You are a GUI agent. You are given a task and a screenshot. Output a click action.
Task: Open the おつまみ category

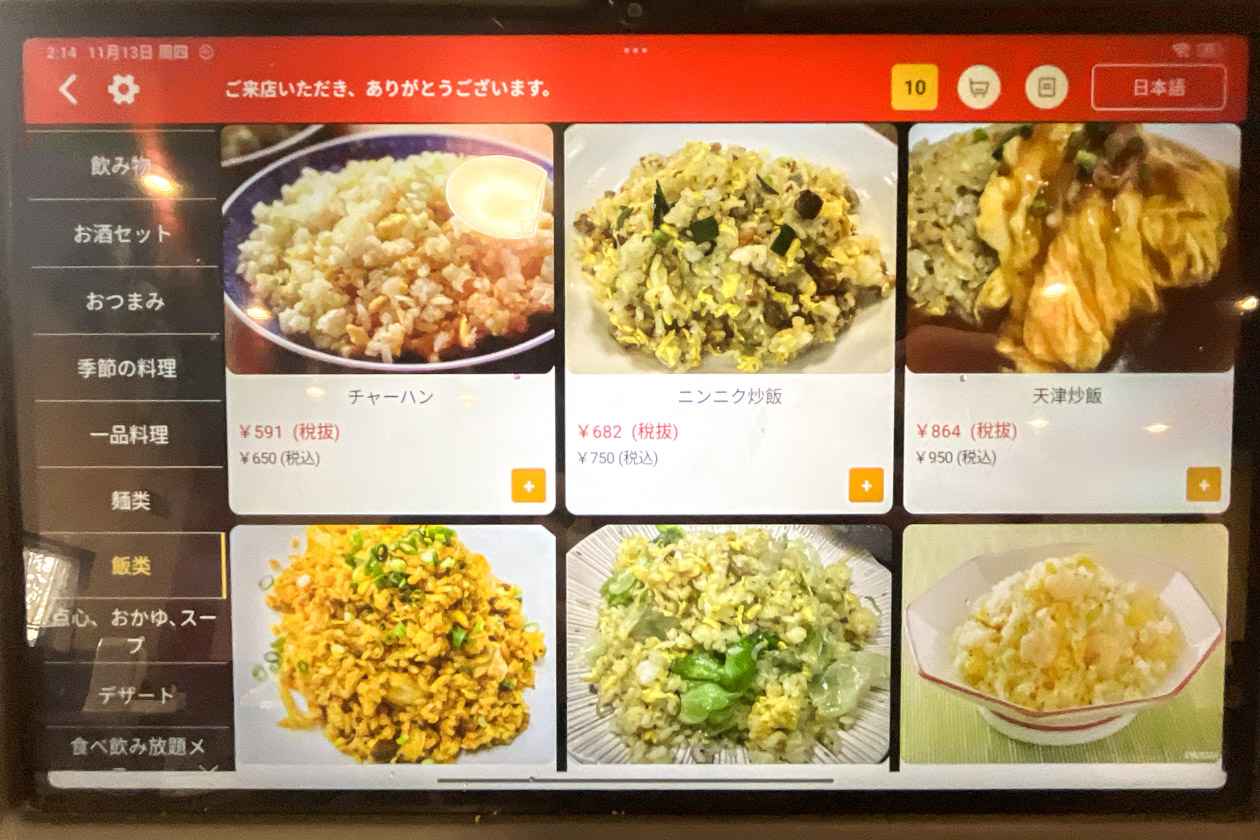click(x=126, y=301)
